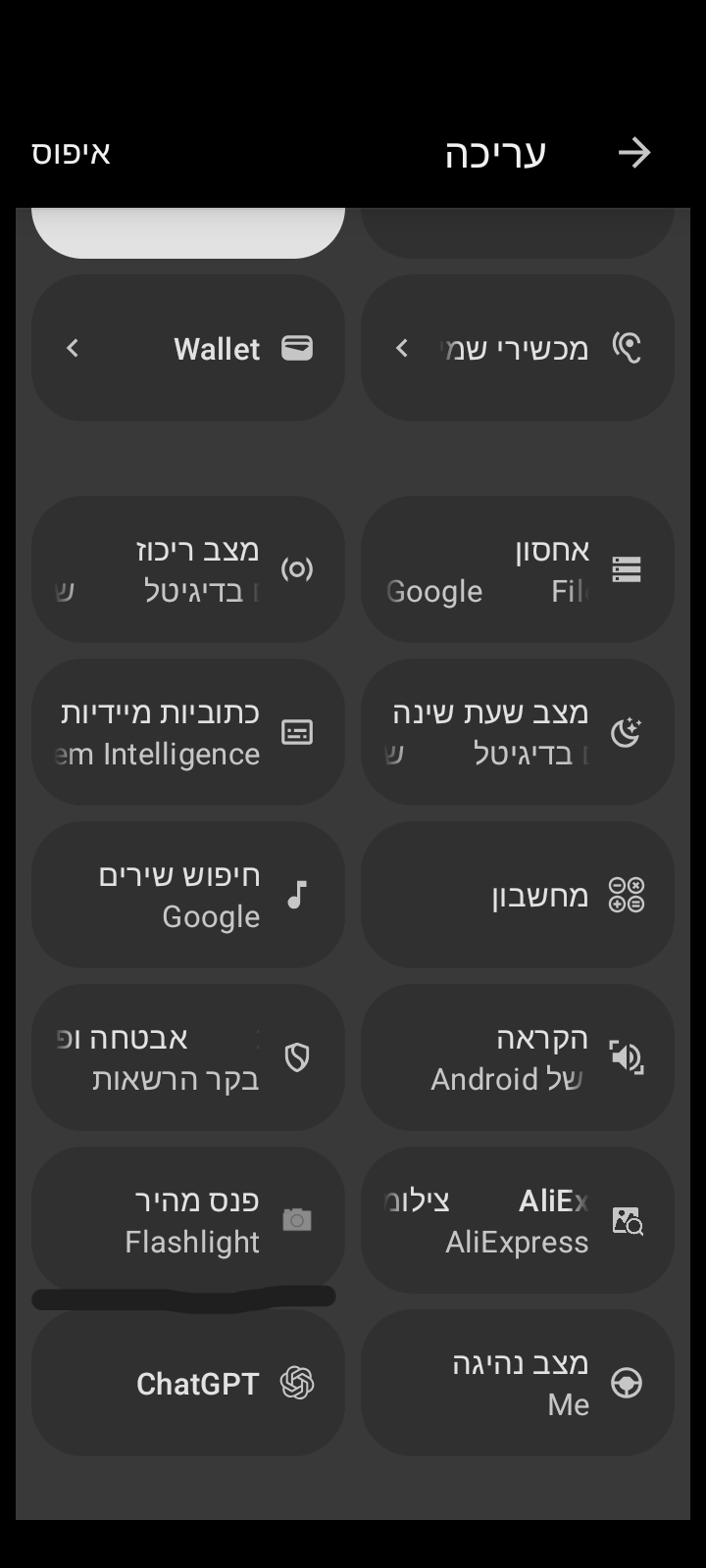Select the מחשבון calculator tile
The image size is (706, 1568).
pos(518,895)
